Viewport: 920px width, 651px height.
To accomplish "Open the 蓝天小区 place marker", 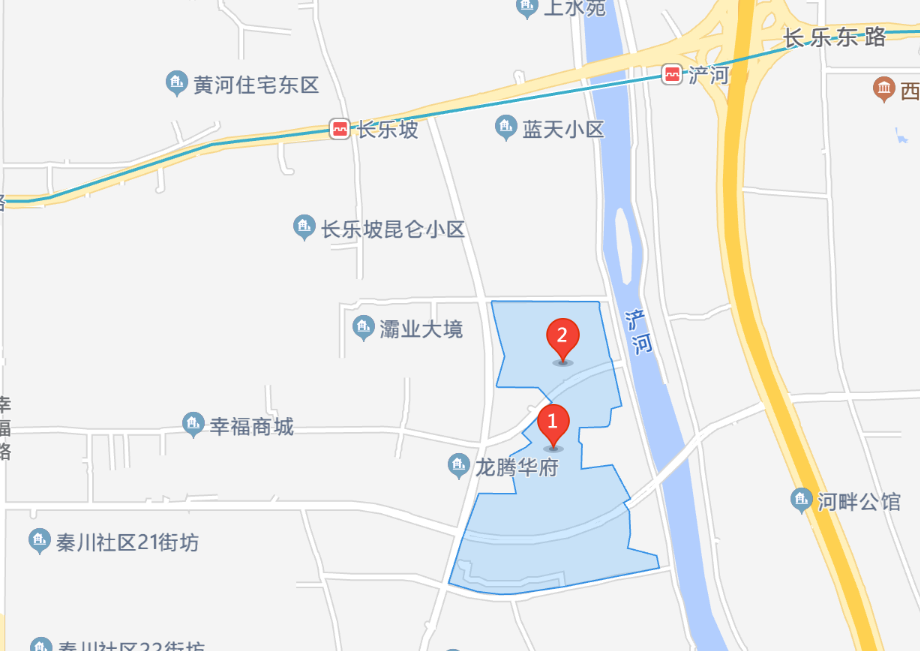I will coord(507,128).
